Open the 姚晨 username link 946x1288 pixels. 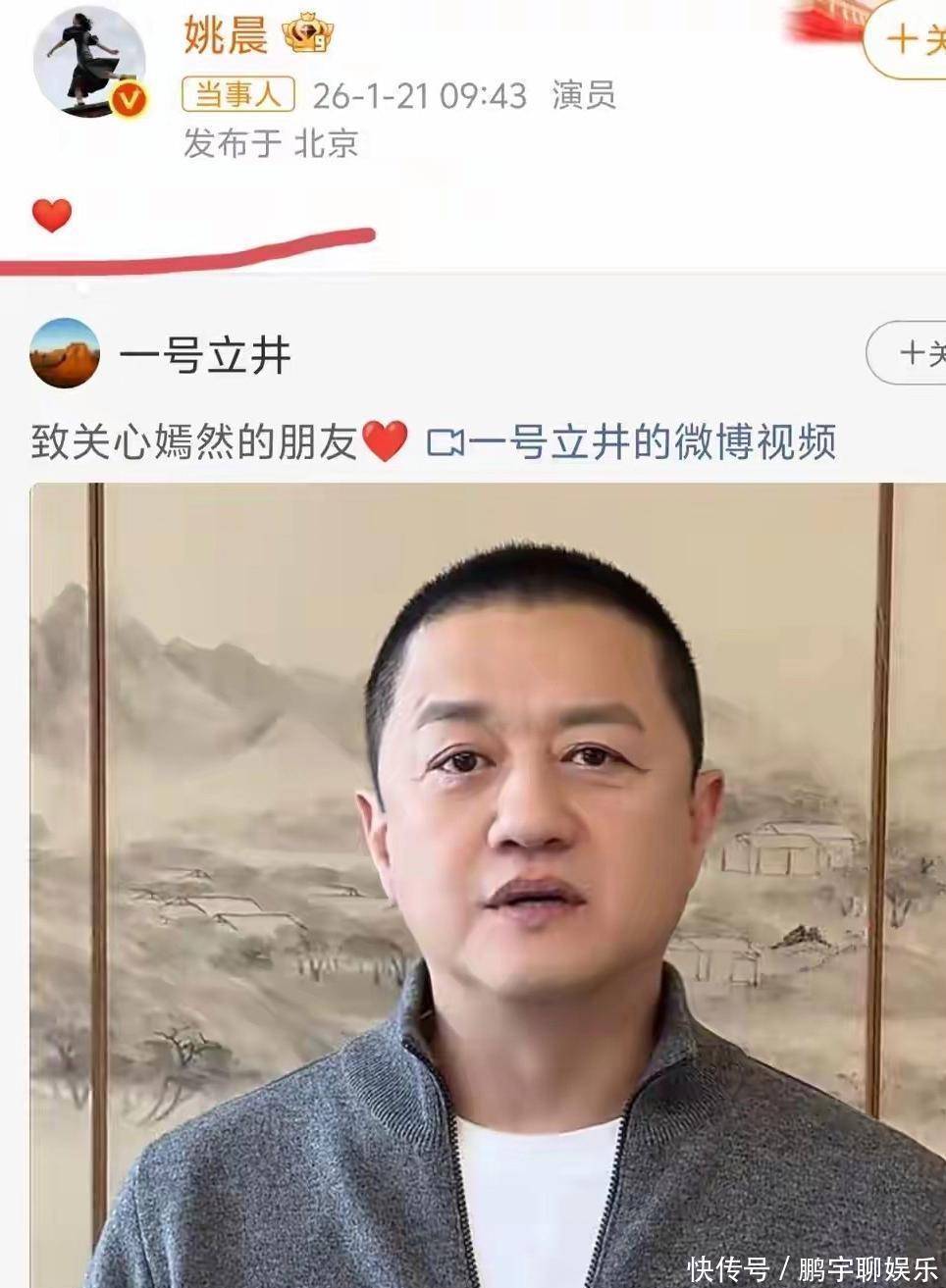pos(226,35)
